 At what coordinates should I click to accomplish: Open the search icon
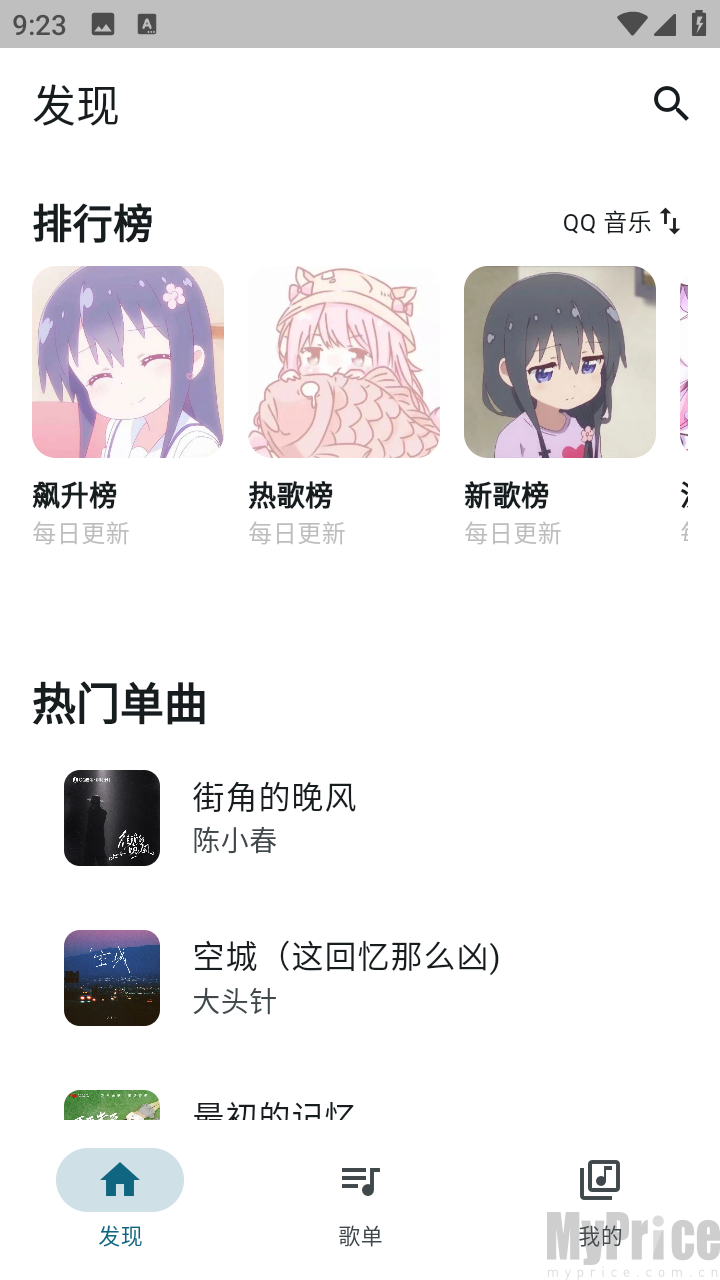(670, 103)
